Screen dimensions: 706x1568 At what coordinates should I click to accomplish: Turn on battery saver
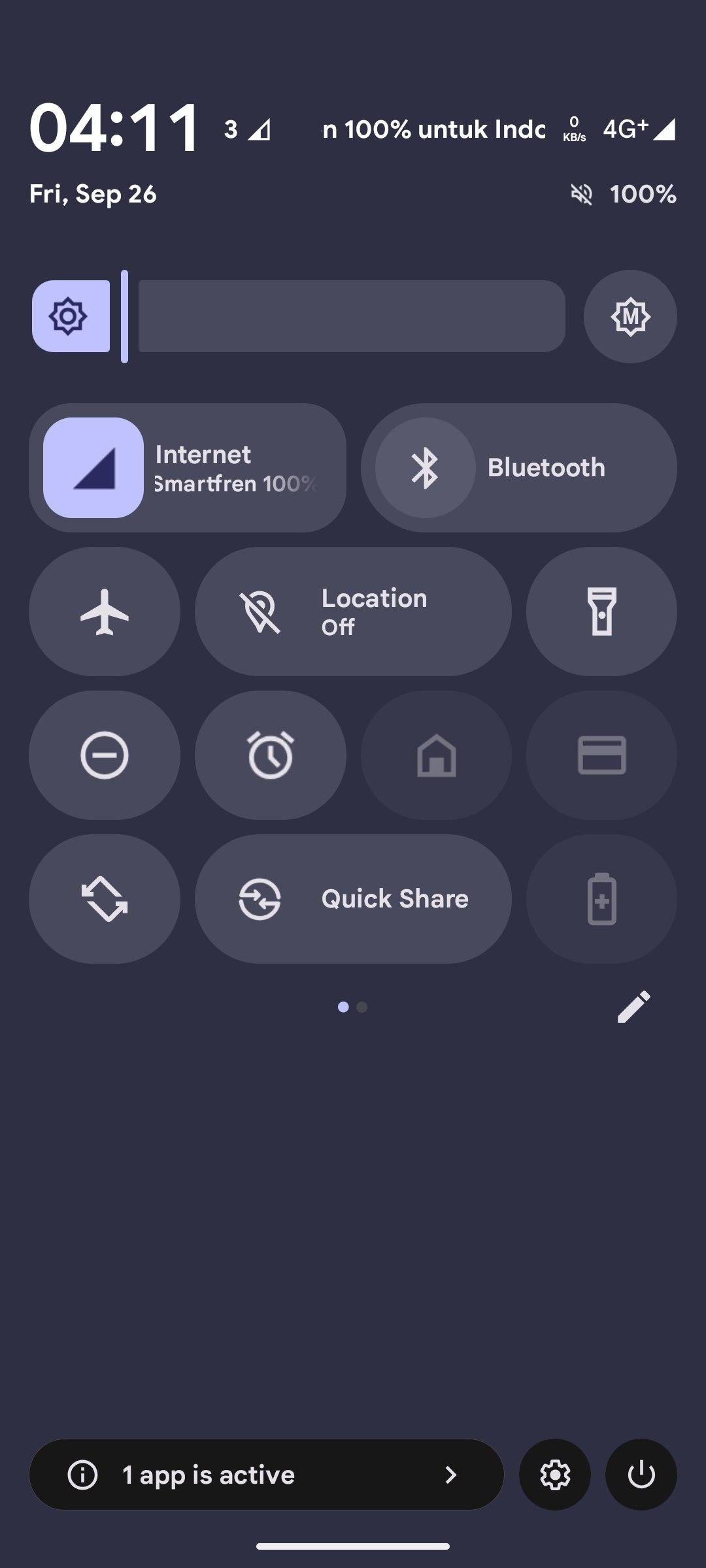[601, 899]
